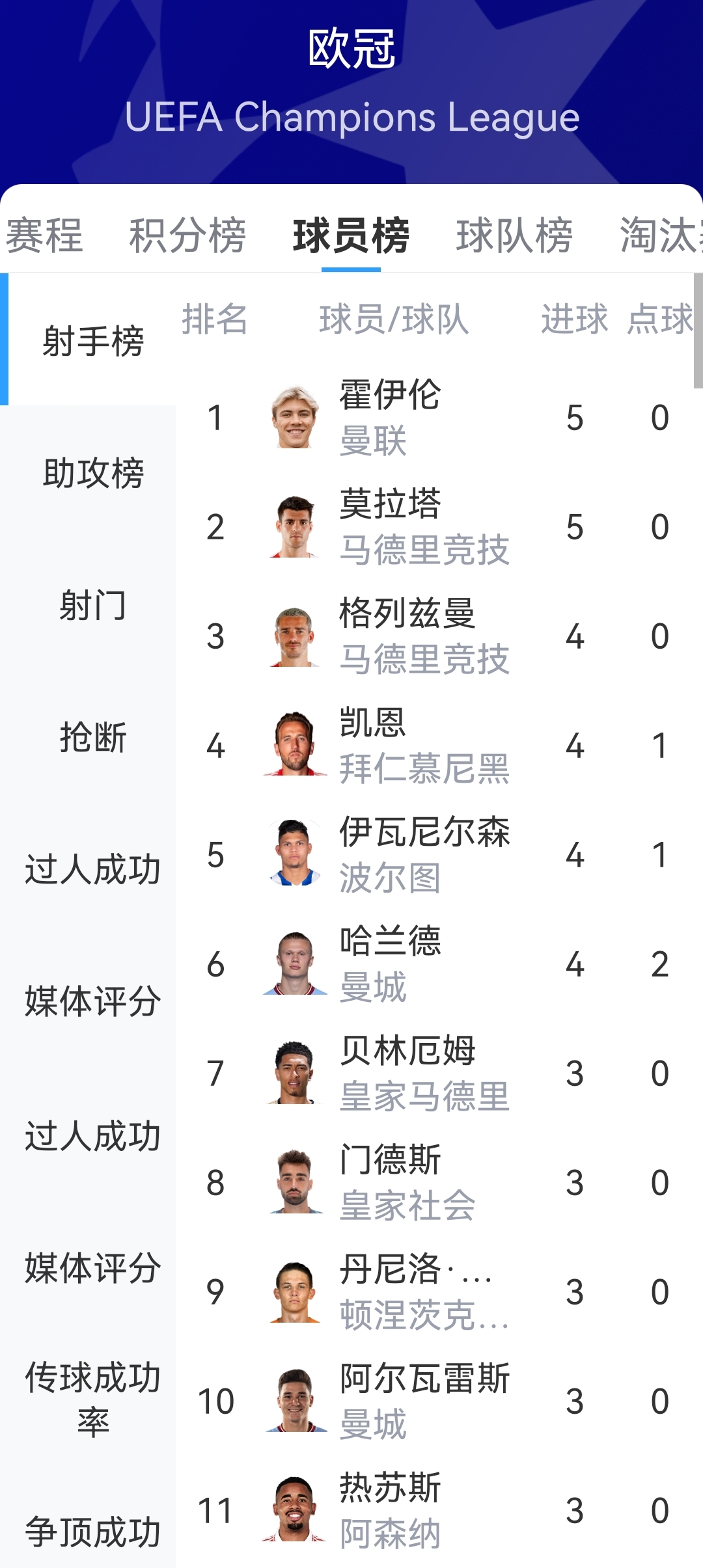Show the 抢断 ranking

click(x=92, y=737)
